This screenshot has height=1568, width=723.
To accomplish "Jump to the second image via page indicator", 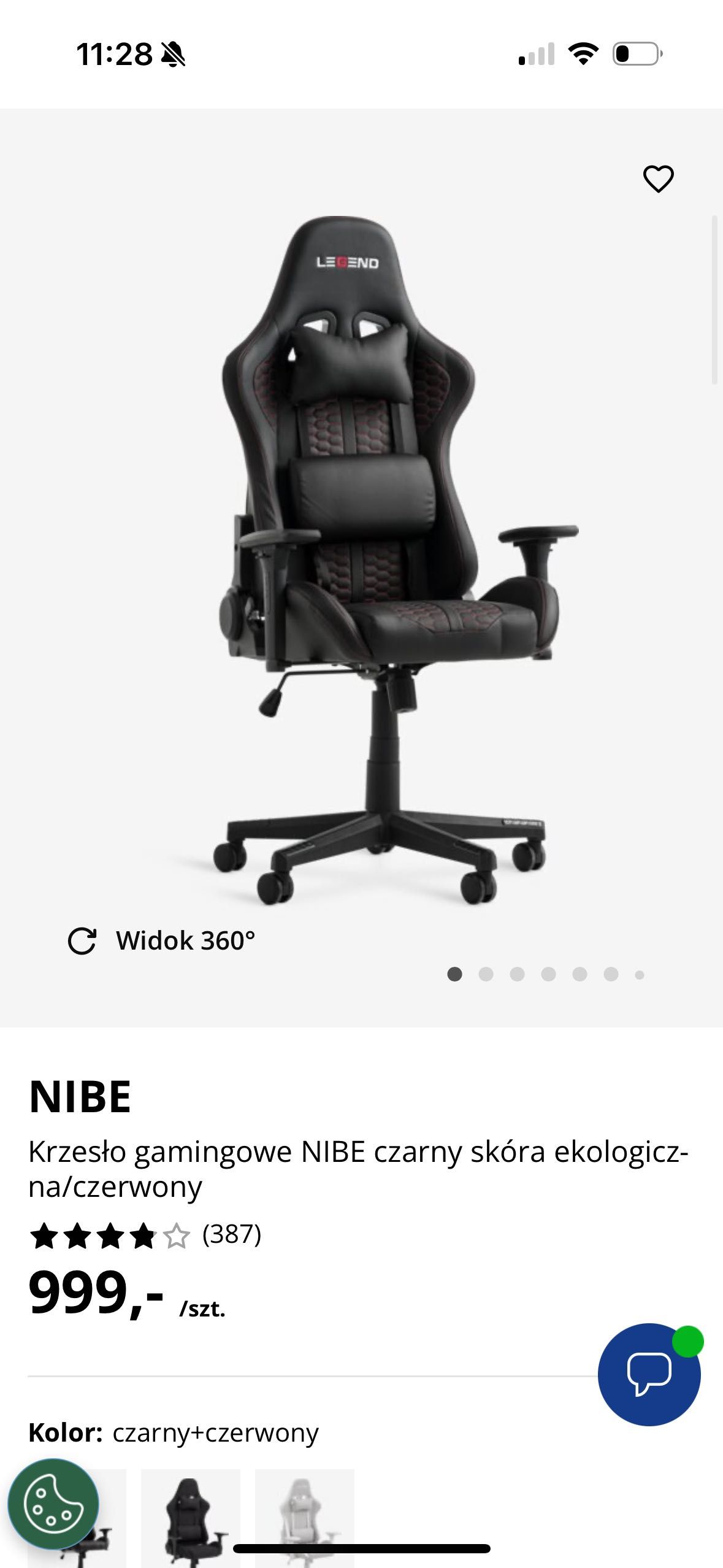I will [x=486, y=974].
